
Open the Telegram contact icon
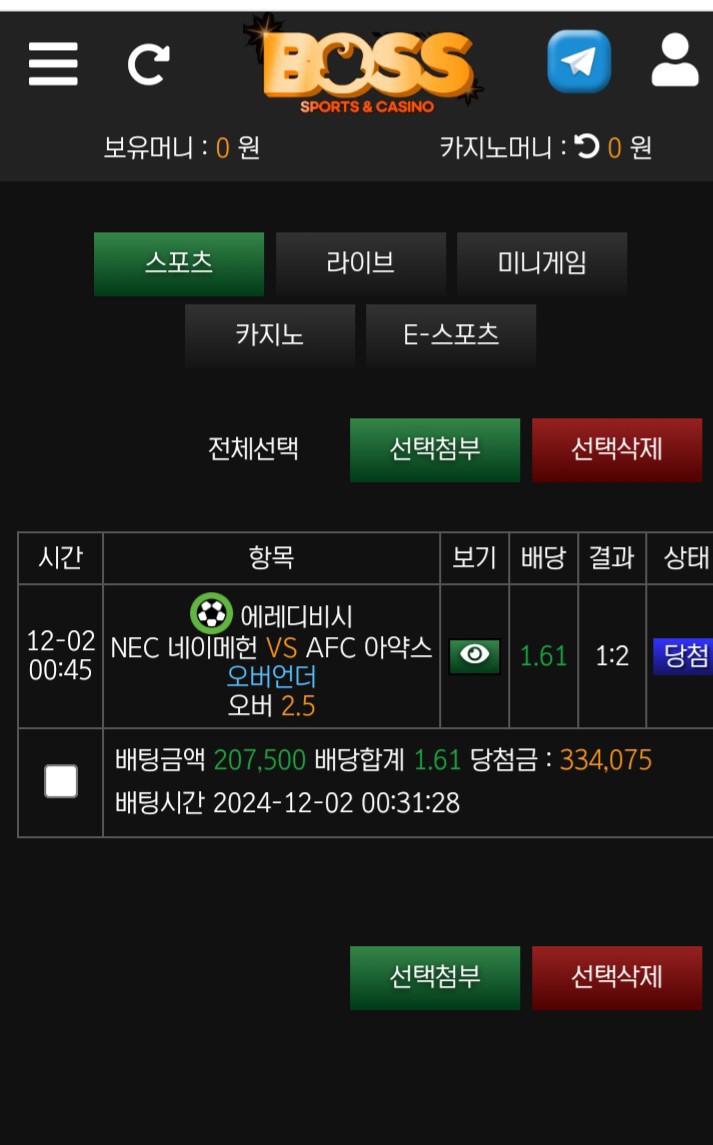(x=578, y=61)
